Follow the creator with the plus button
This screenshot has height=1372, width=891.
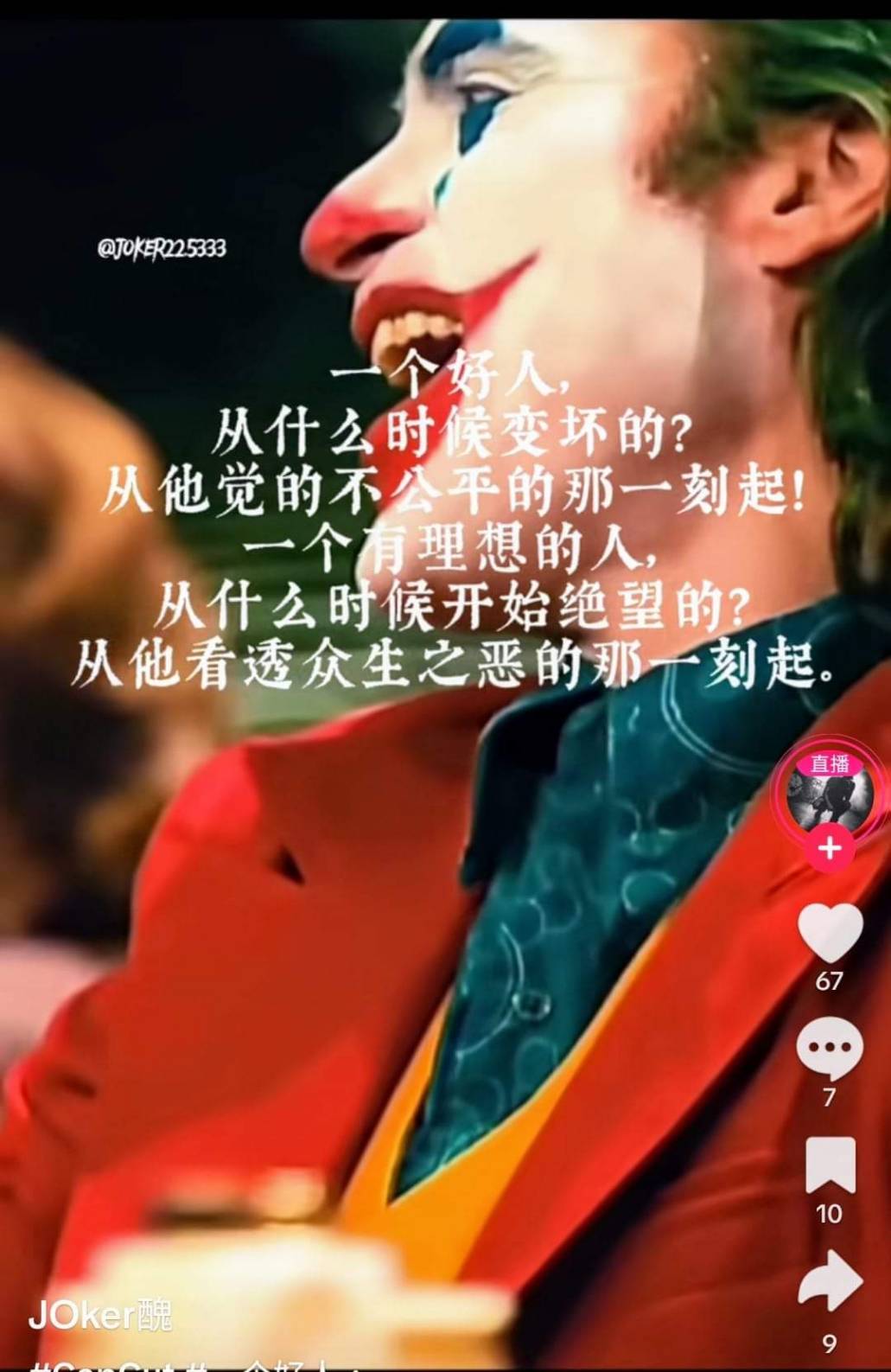pos(830,848)
